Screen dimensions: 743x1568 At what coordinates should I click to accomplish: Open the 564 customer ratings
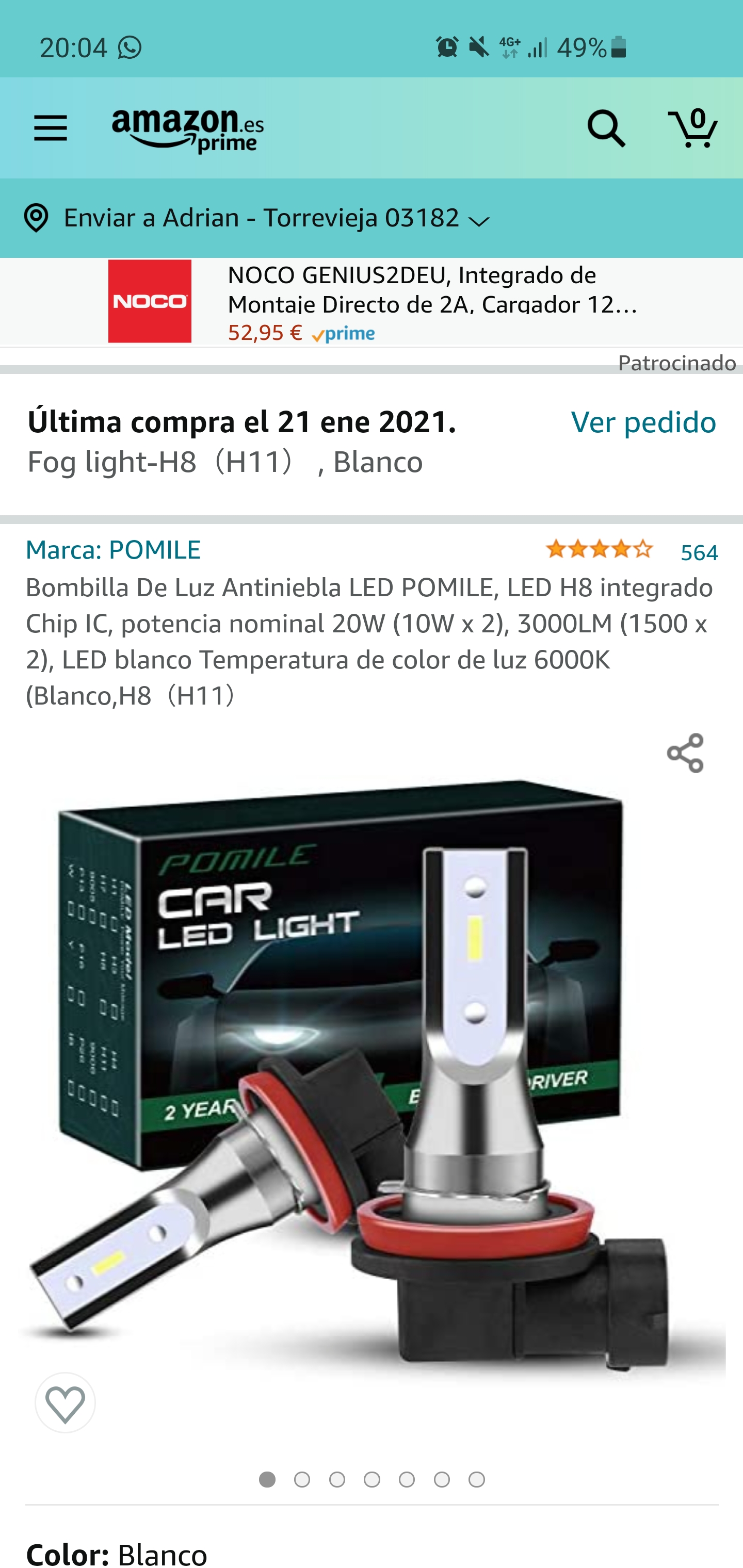tap(699, 552)
